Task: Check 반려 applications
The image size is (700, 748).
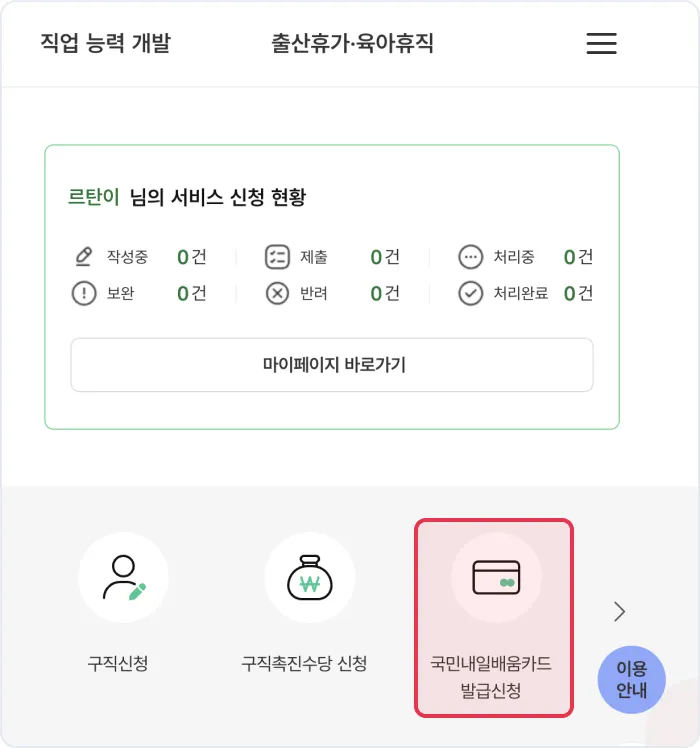Action: 333,293
